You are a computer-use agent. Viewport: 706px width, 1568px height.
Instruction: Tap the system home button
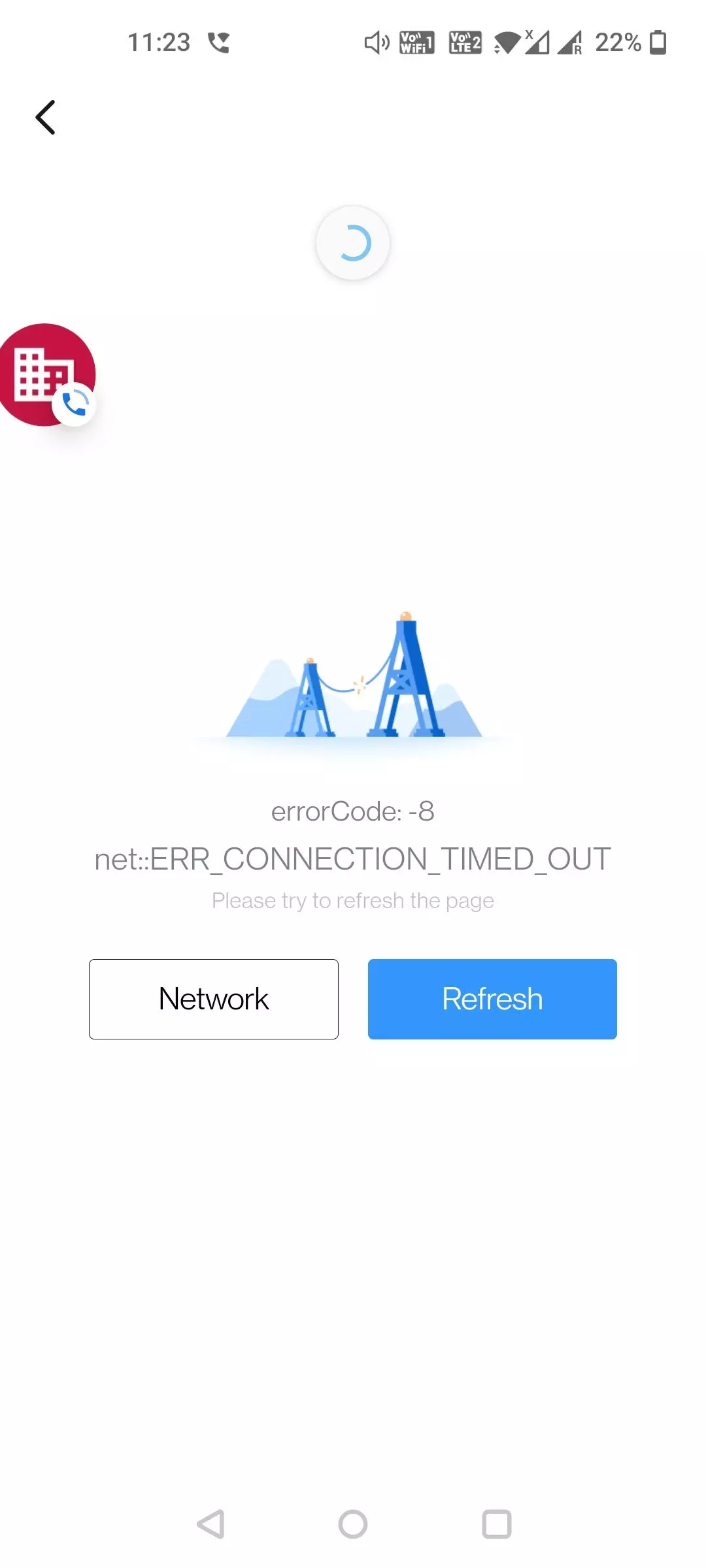[x=353, y=1524]
